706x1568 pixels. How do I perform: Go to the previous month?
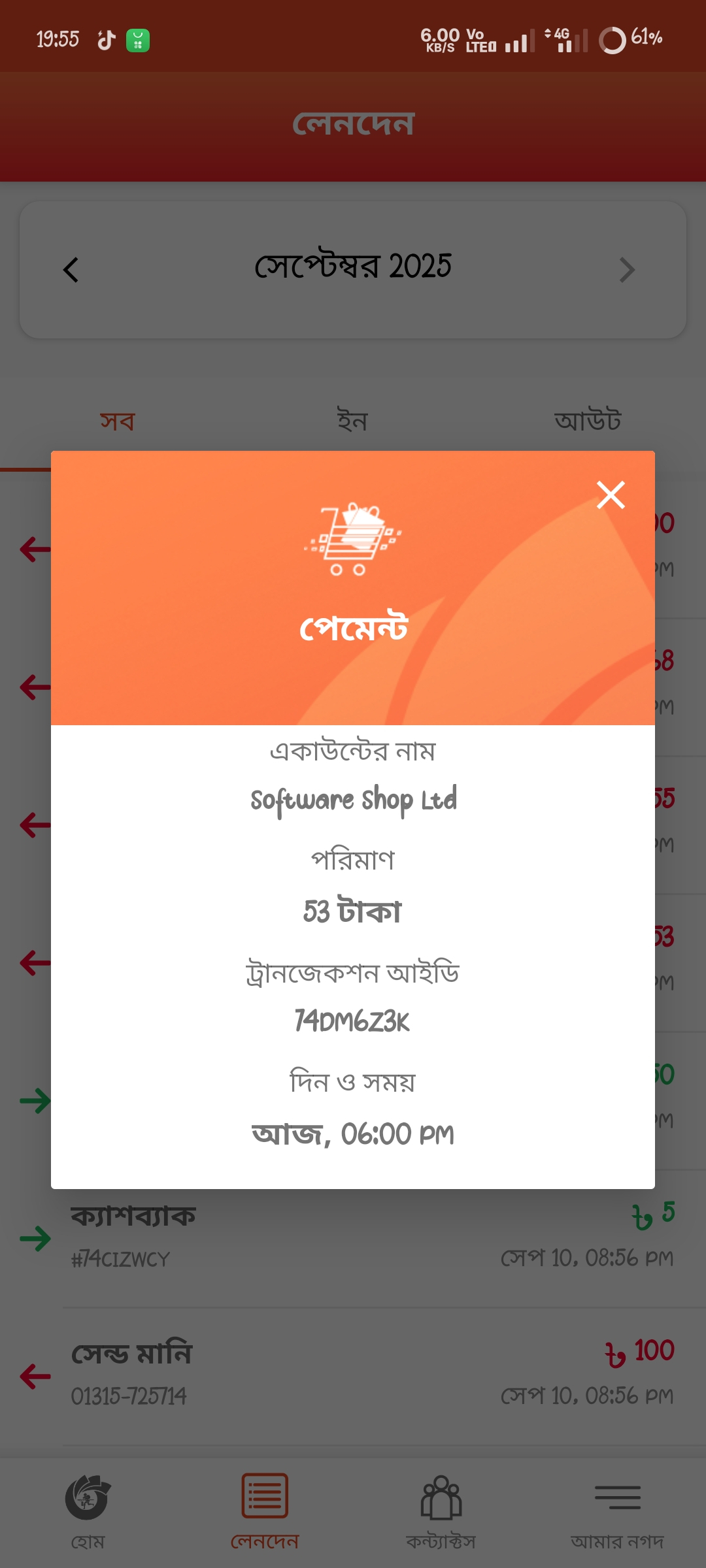pos(71,270)
